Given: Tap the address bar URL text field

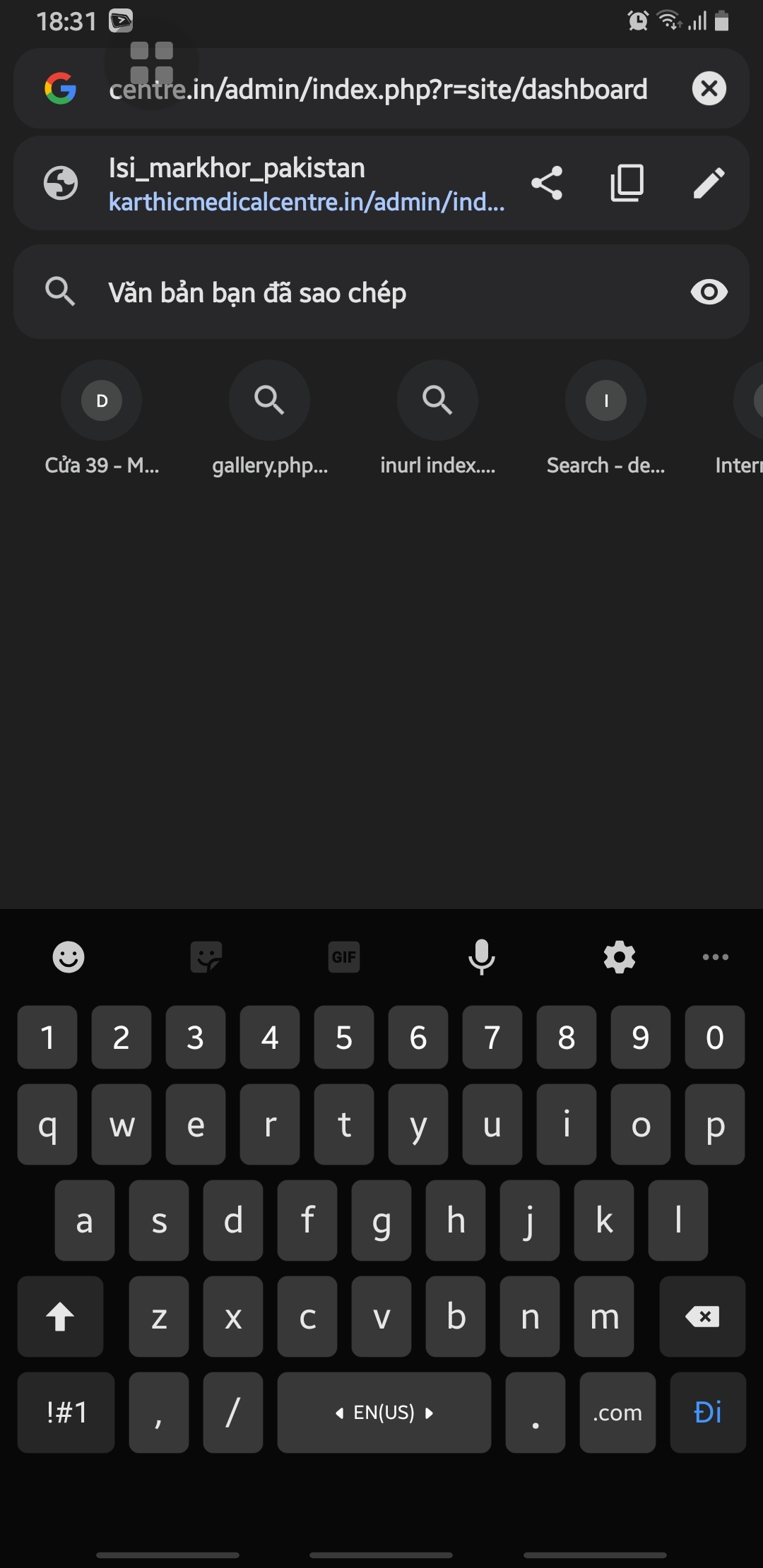Looking at the screenshot, I should pyautogui.click(x=378, y=89).
